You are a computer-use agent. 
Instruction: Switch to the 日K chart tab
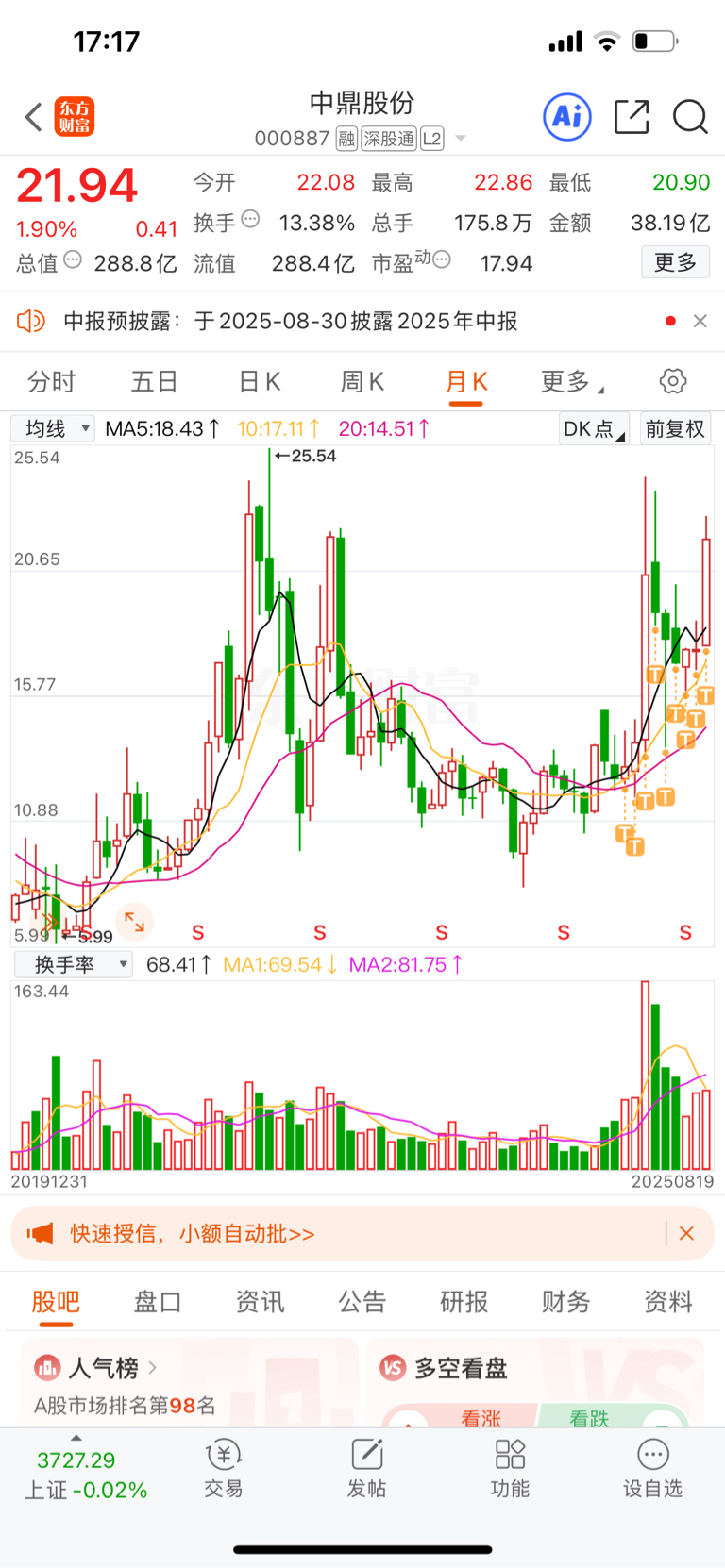(x=260, y=381)
